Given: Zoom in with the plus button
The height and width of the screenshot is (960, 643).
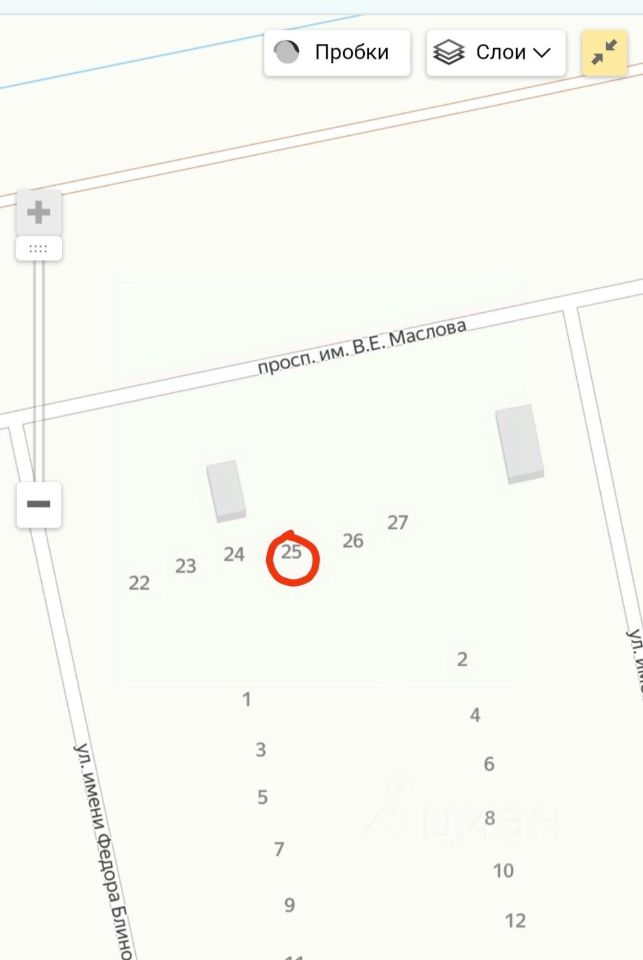Looking at the screenshot, I should pos(39,212).
